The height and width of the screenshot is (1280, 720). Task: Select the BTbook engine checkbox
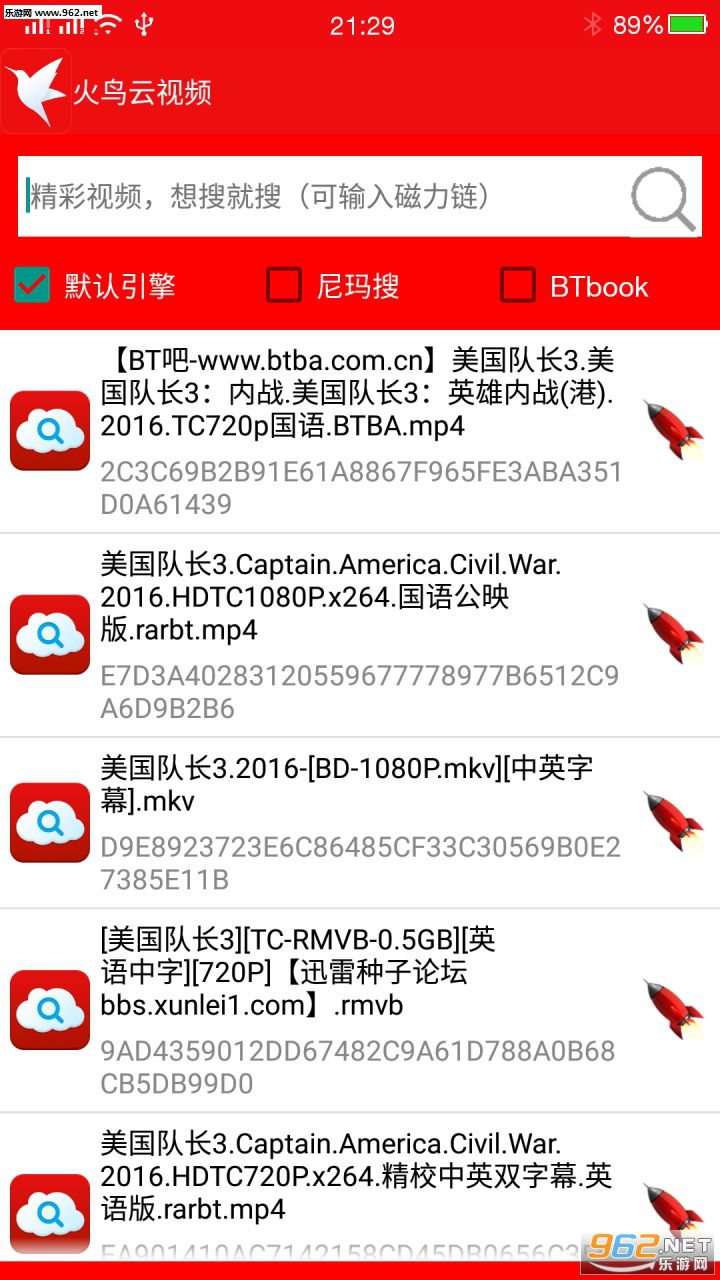518,285
